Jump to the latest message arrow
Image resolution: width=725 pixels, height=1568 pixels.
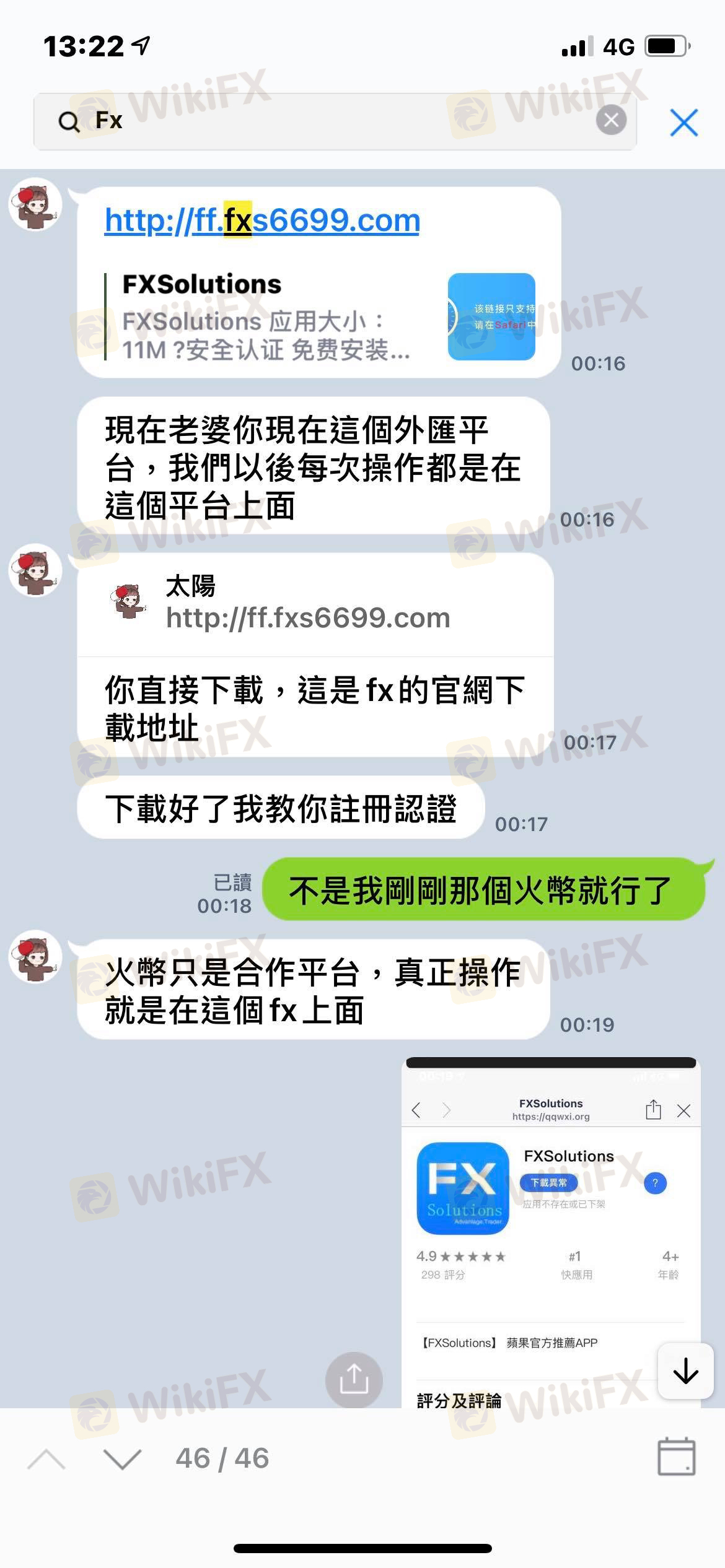(685, 1370)
